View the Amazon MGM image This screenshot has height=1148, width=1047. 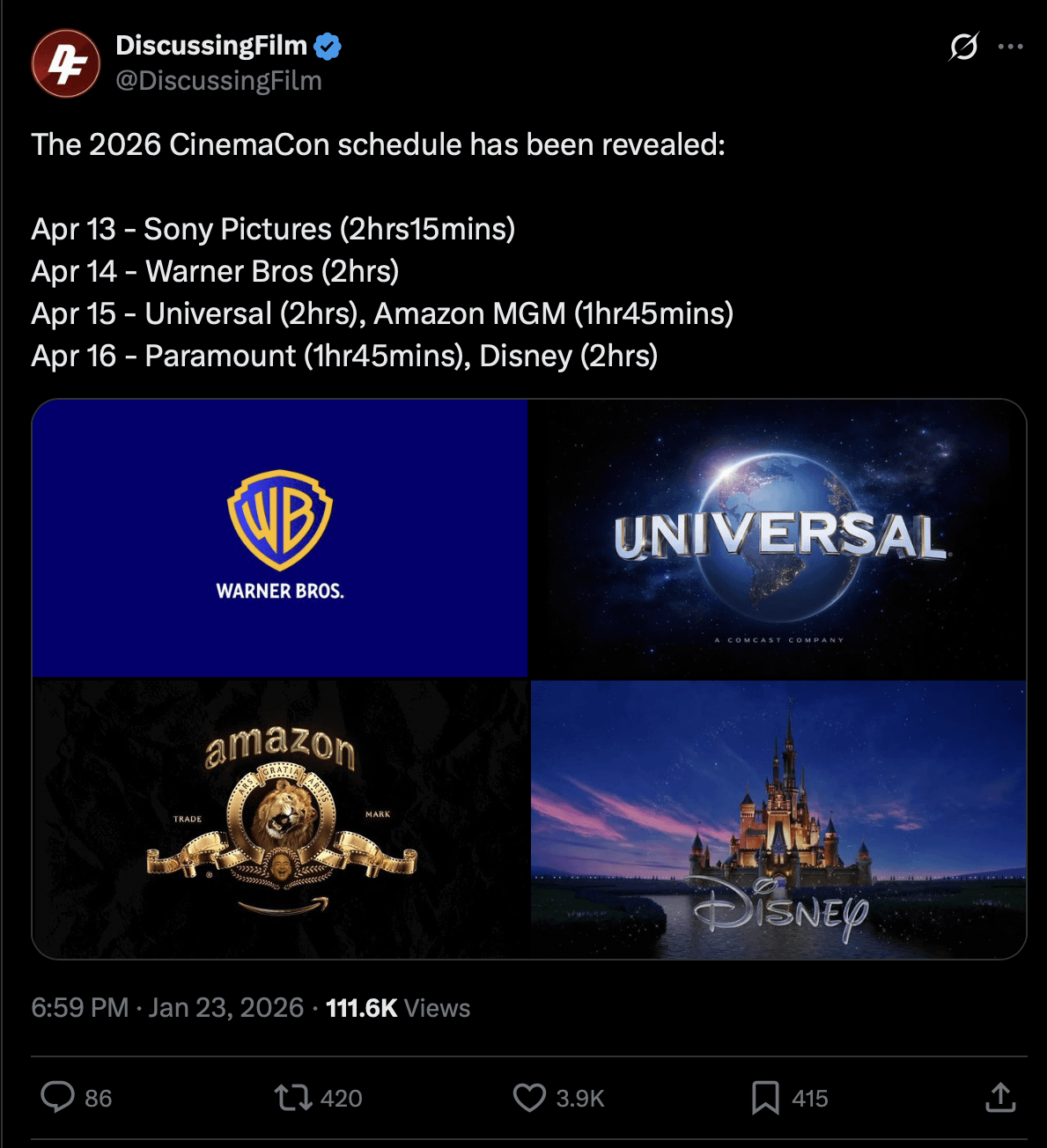click(280, 819)
